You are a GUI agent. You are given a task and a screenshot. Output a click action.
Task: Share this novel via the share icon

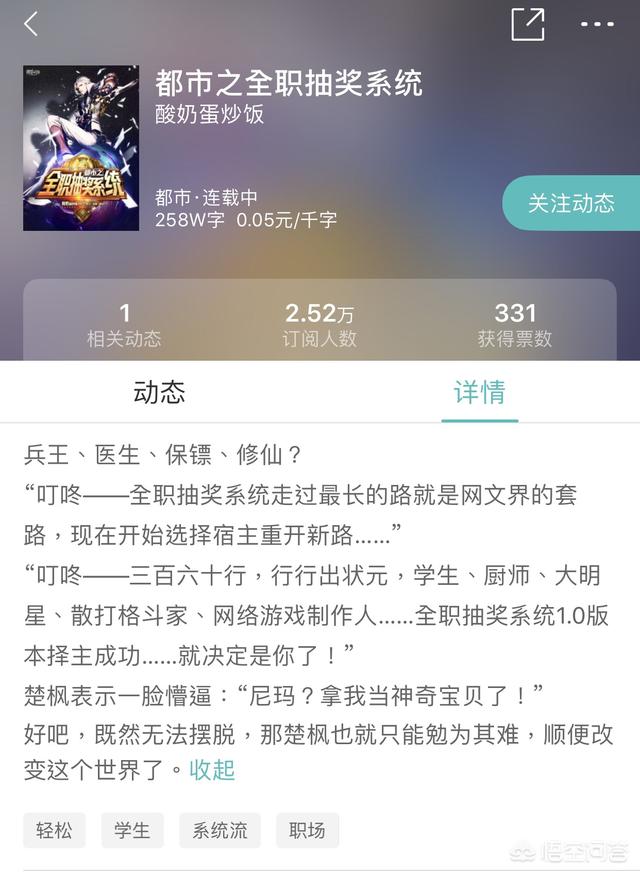[527, 24]
